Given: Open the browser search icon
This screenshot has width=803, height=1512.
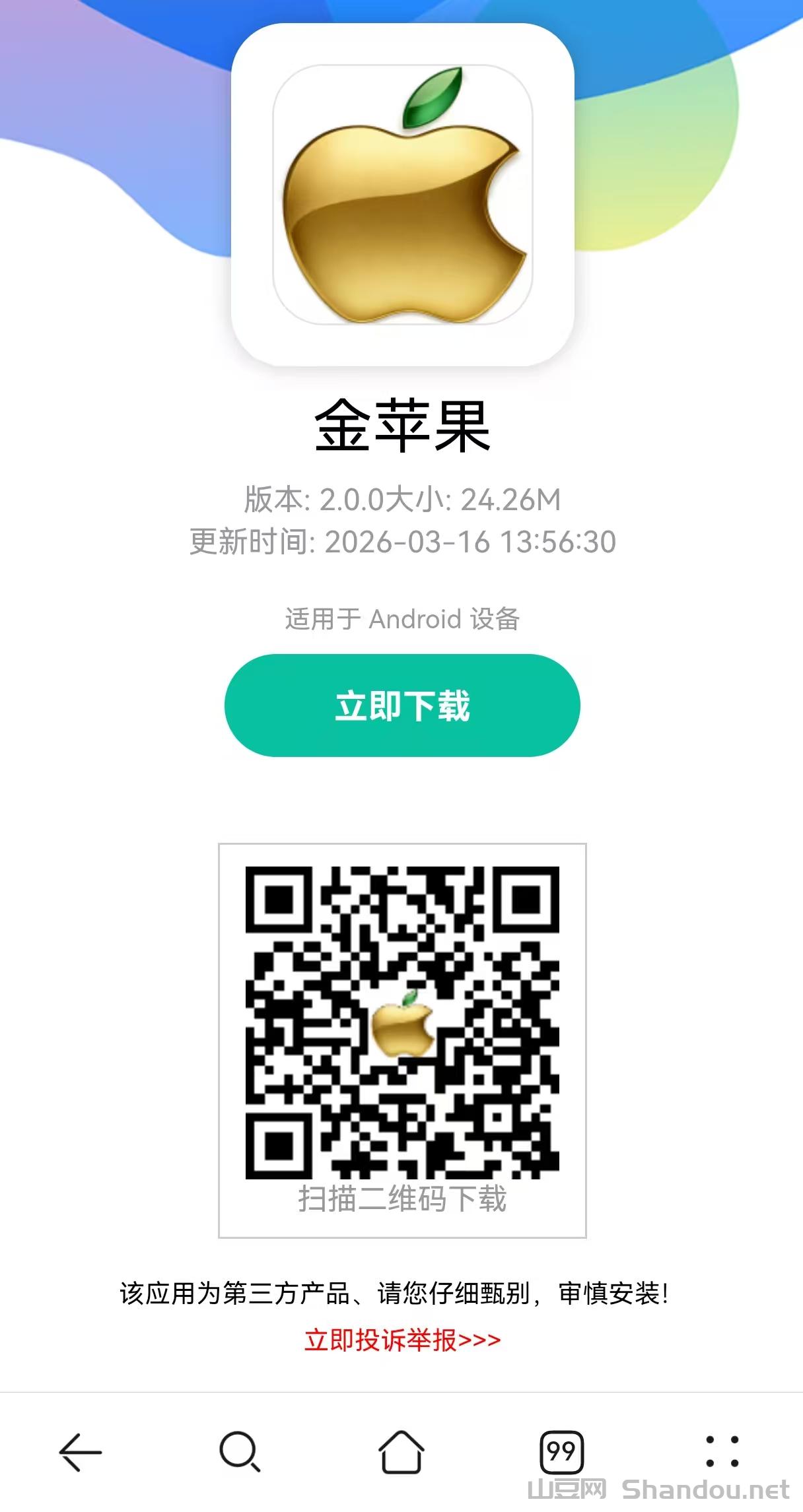Looking at the screenshot, I should click(x=240, y=1452).
